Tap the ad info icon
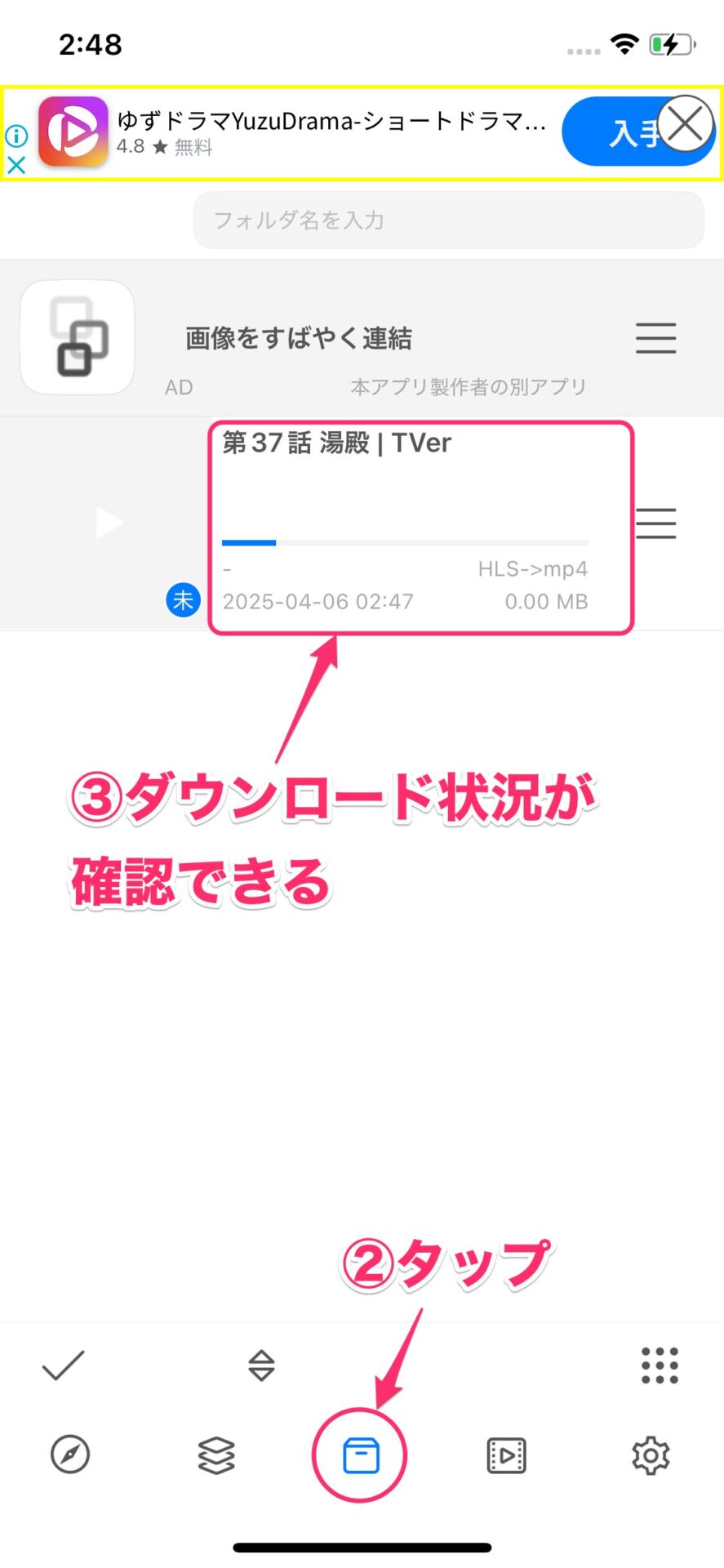724x1568 pixels. click(x=15, y=136)
